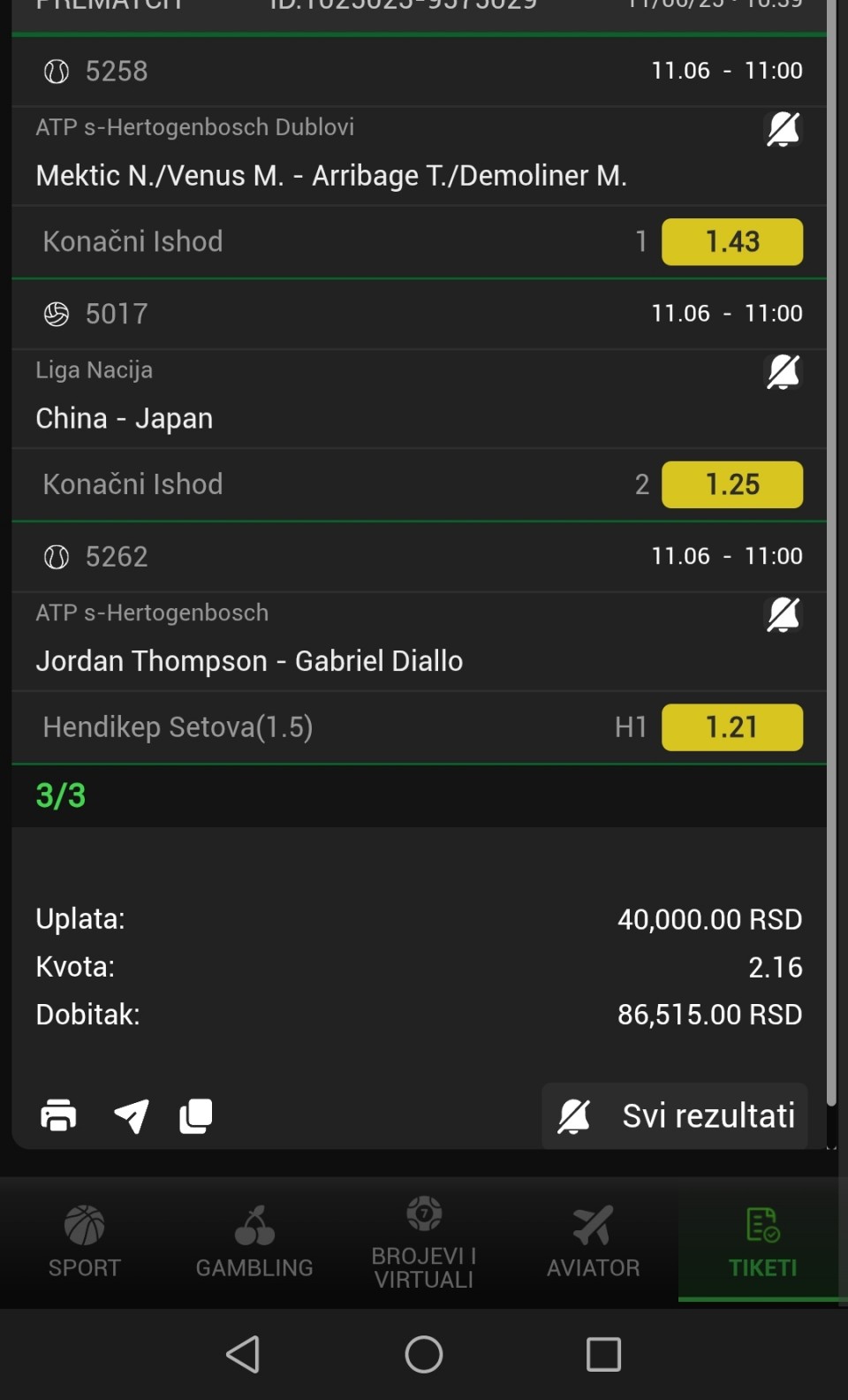
Task: Go back with system back button
Action: (243, 1354)
